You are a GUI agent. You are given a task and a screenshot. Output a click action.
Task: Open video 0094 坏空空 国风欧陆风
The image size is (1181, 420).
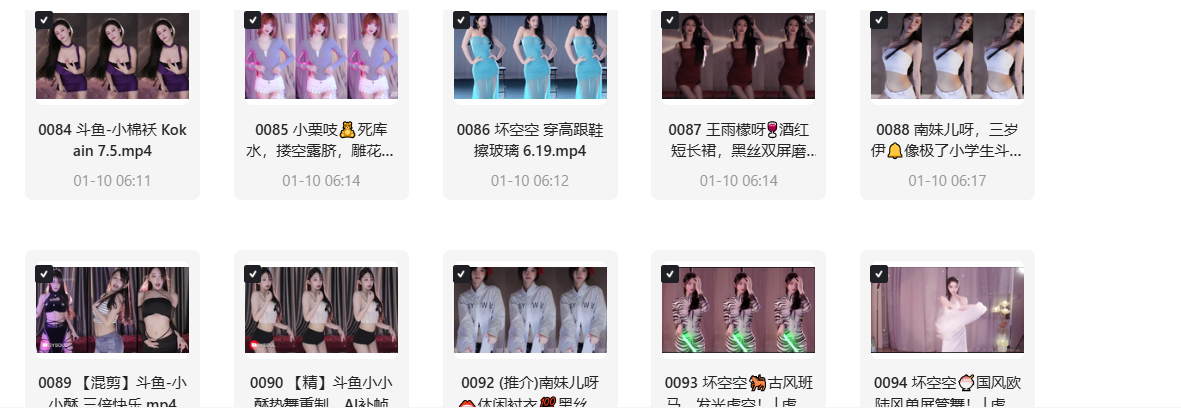click(947, 310)
